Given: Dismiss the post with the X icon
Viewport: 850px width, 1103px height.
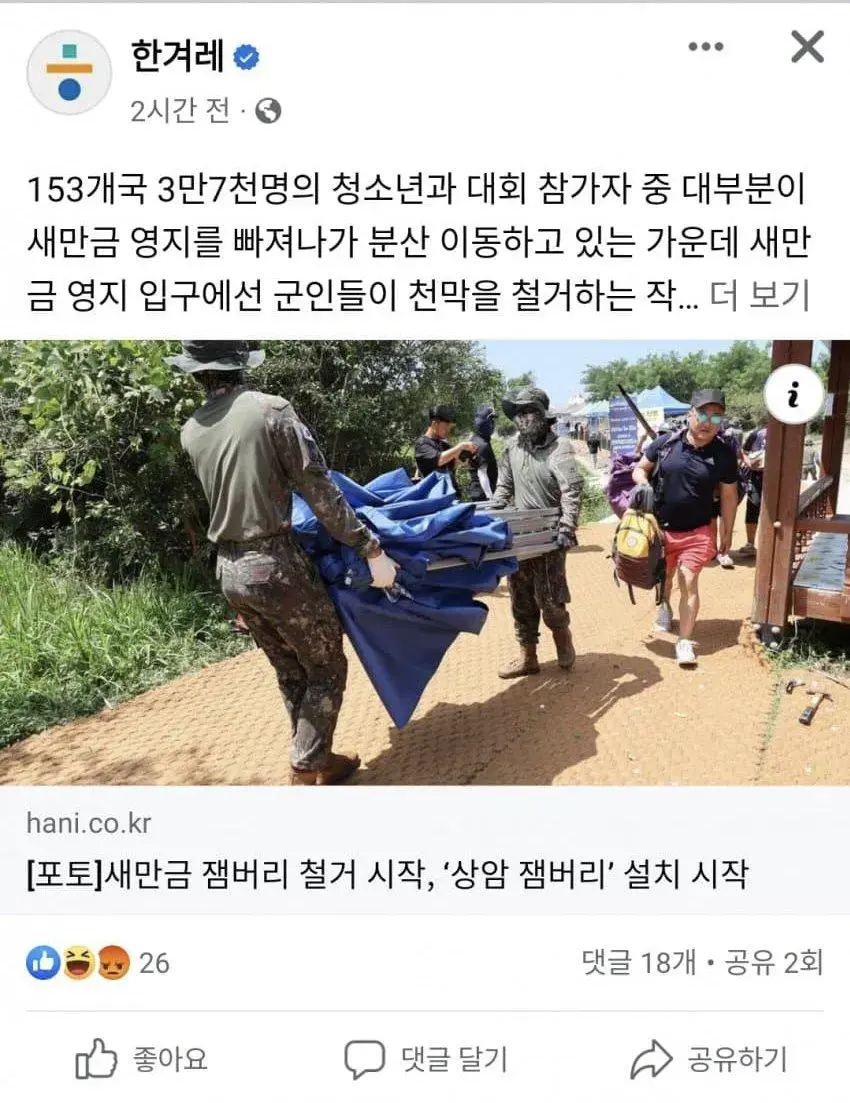Looking at the screenshot, I should point(807,47).
